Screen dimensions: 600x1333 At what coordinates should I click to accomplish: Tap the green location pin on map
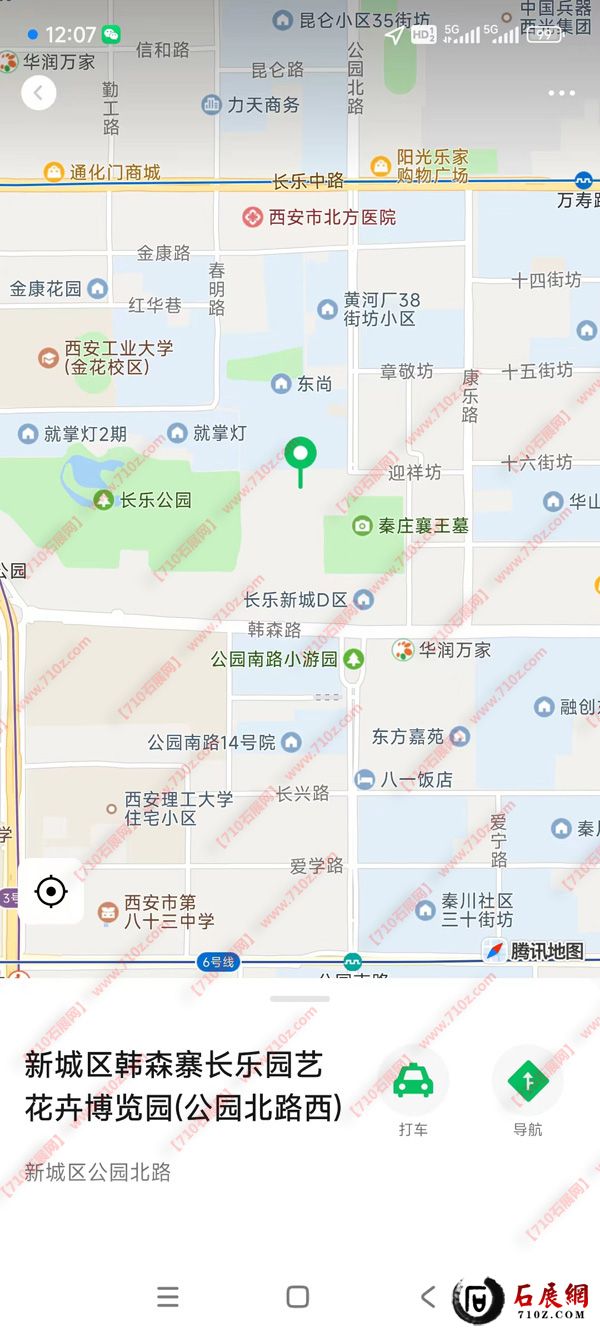click(300, 458)
